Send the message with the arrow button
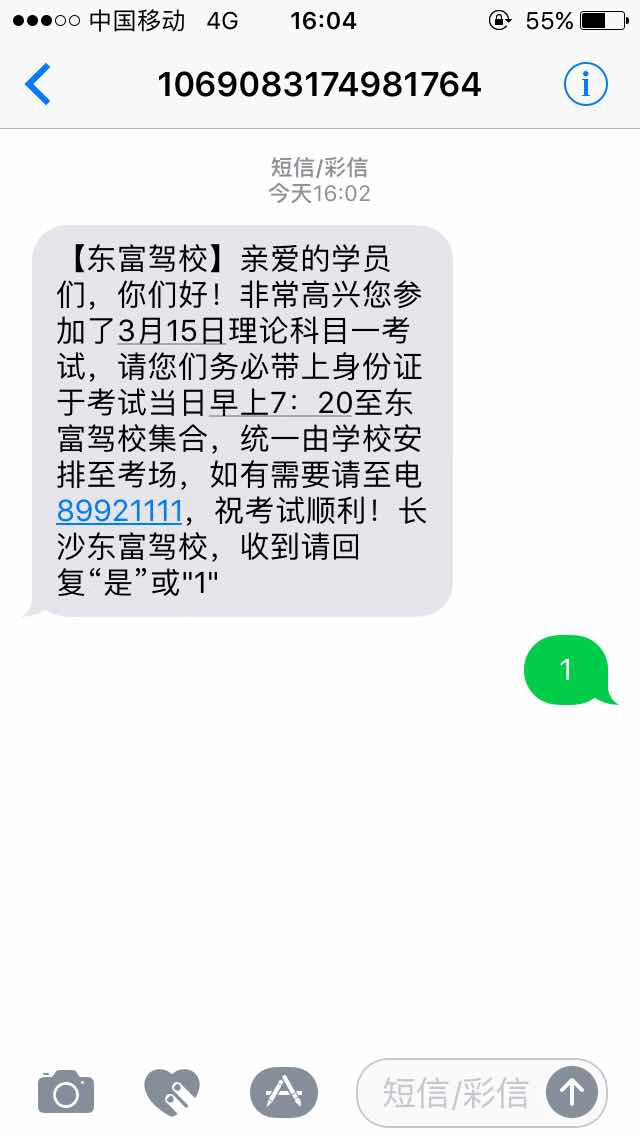The width and height of the screenshot is (640, 1136). pos(572,1092)
